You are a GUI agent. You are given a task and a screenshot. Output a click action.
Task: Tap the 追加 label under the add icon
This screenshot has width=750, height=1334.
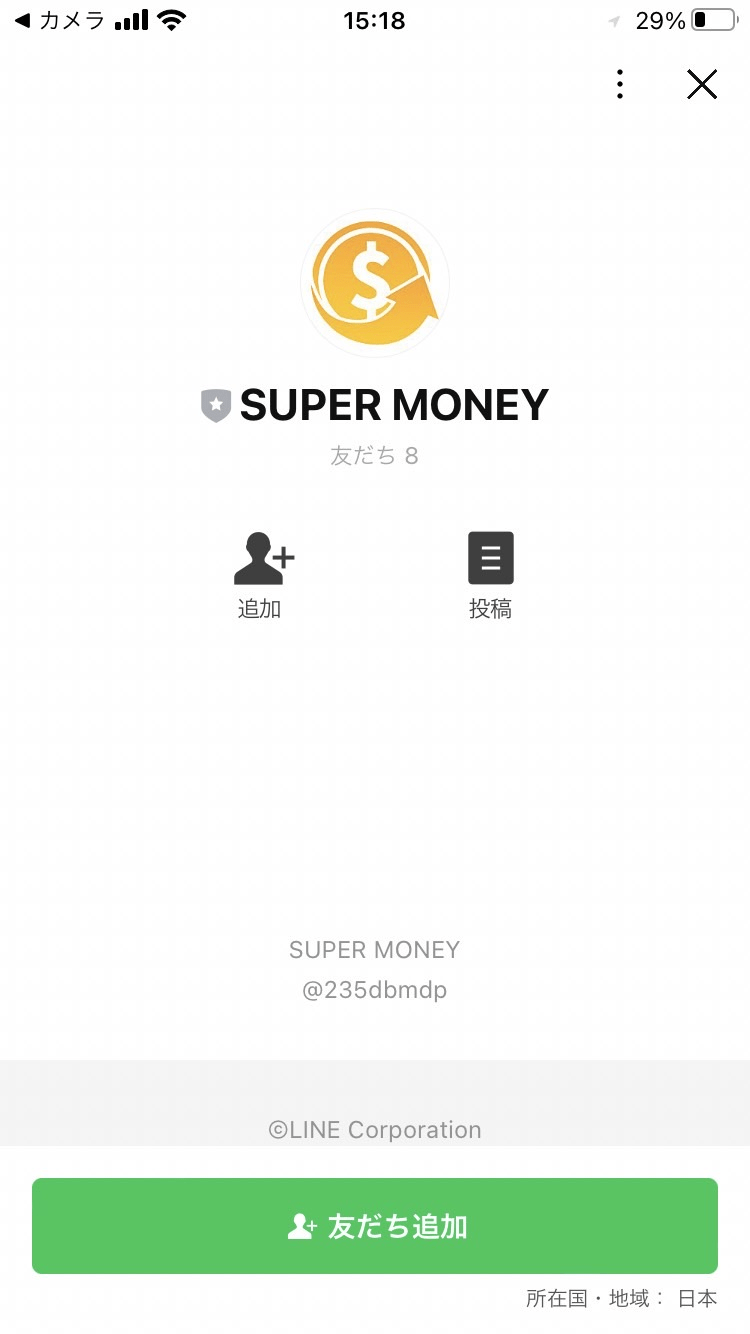pos(260,609)
